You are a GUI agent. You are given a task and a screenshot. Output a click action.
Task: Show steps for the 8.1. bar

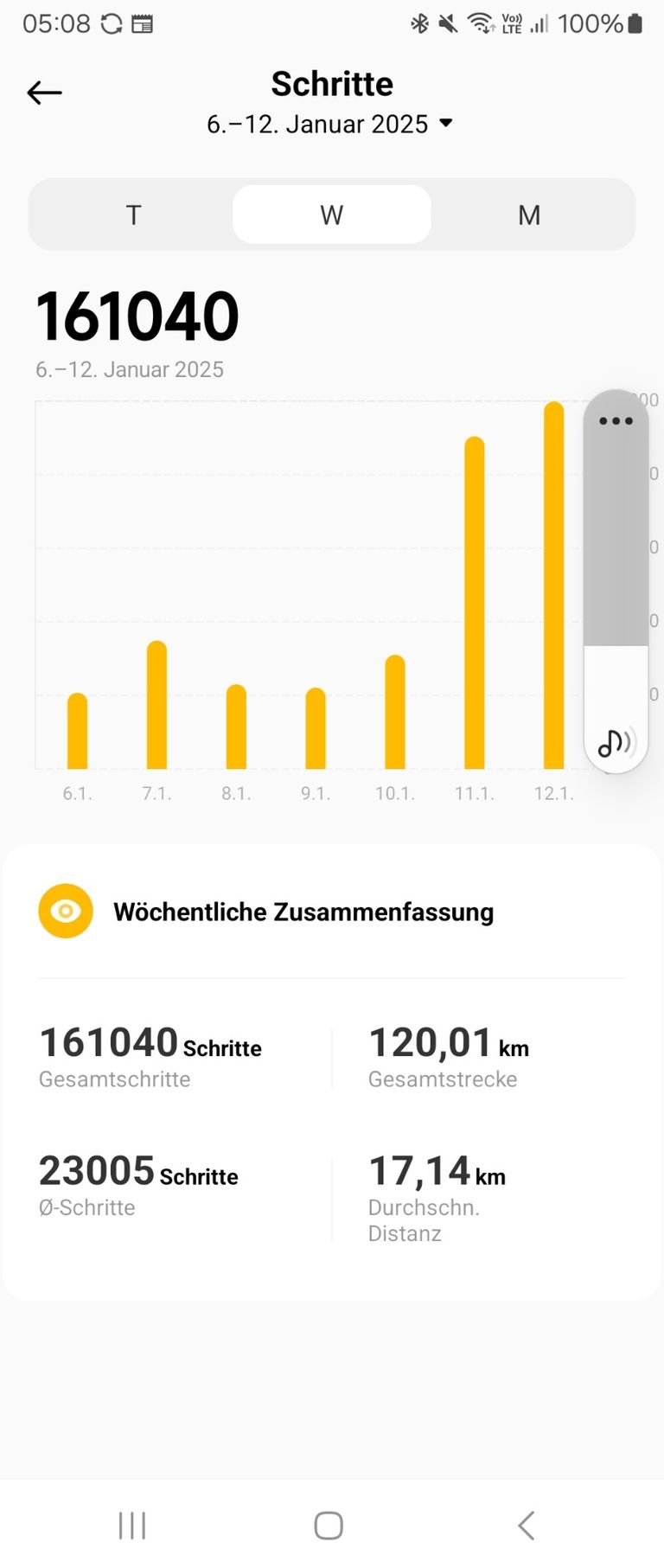click(236, 726)
